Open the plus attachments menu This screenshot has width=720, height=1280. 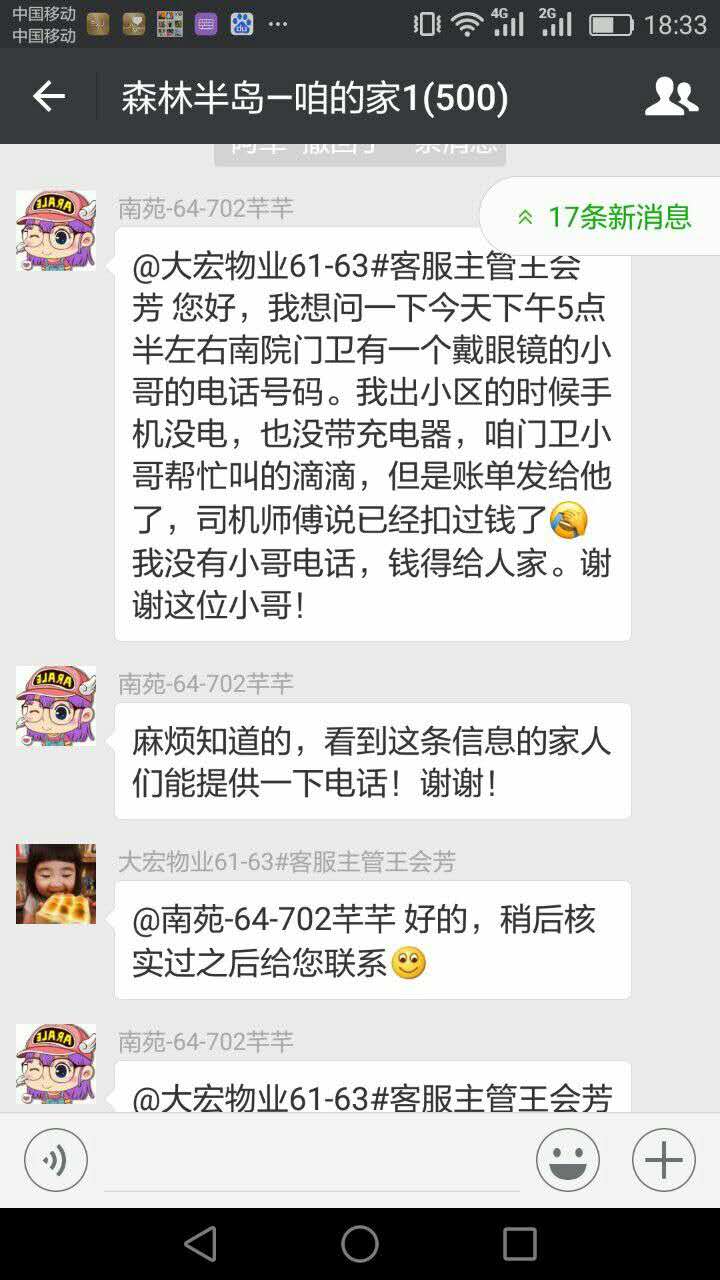(663, 1160)
